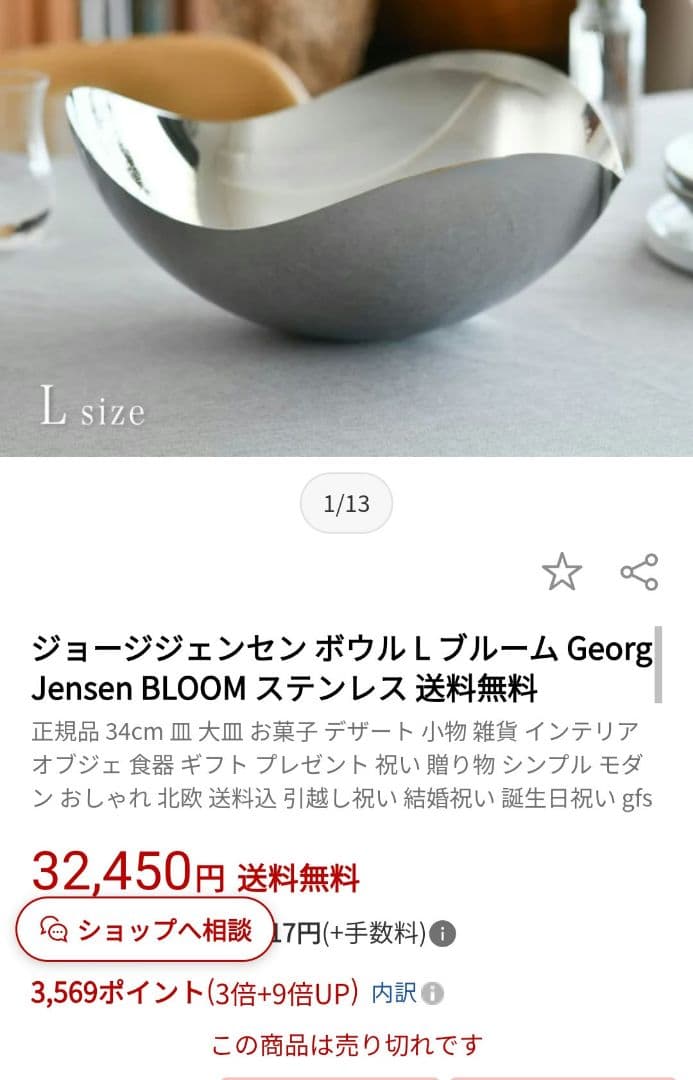
Task: Share this Georg Jensen bowl listing
Action: click(639, 572)
